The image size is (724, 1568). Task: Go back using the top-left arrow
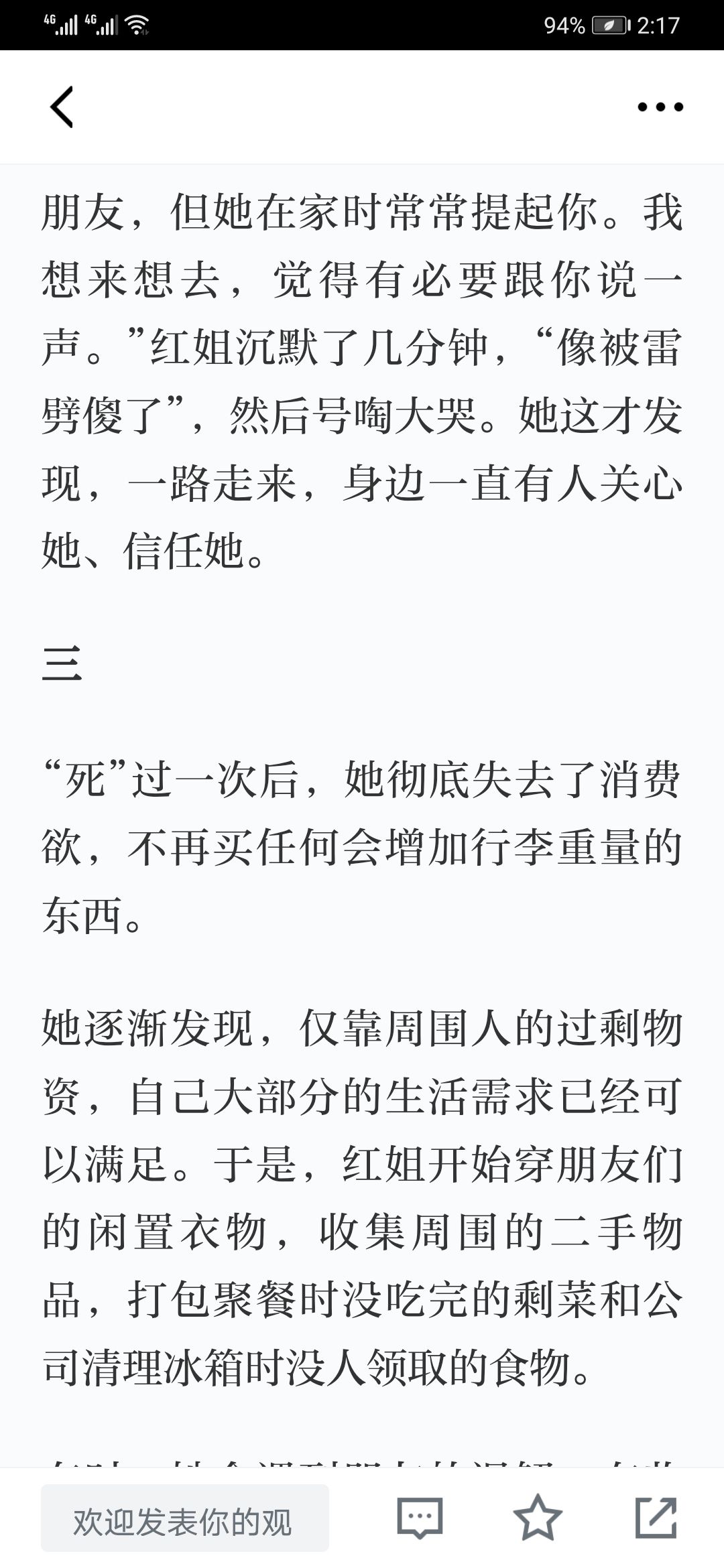[x=62, y=107]
